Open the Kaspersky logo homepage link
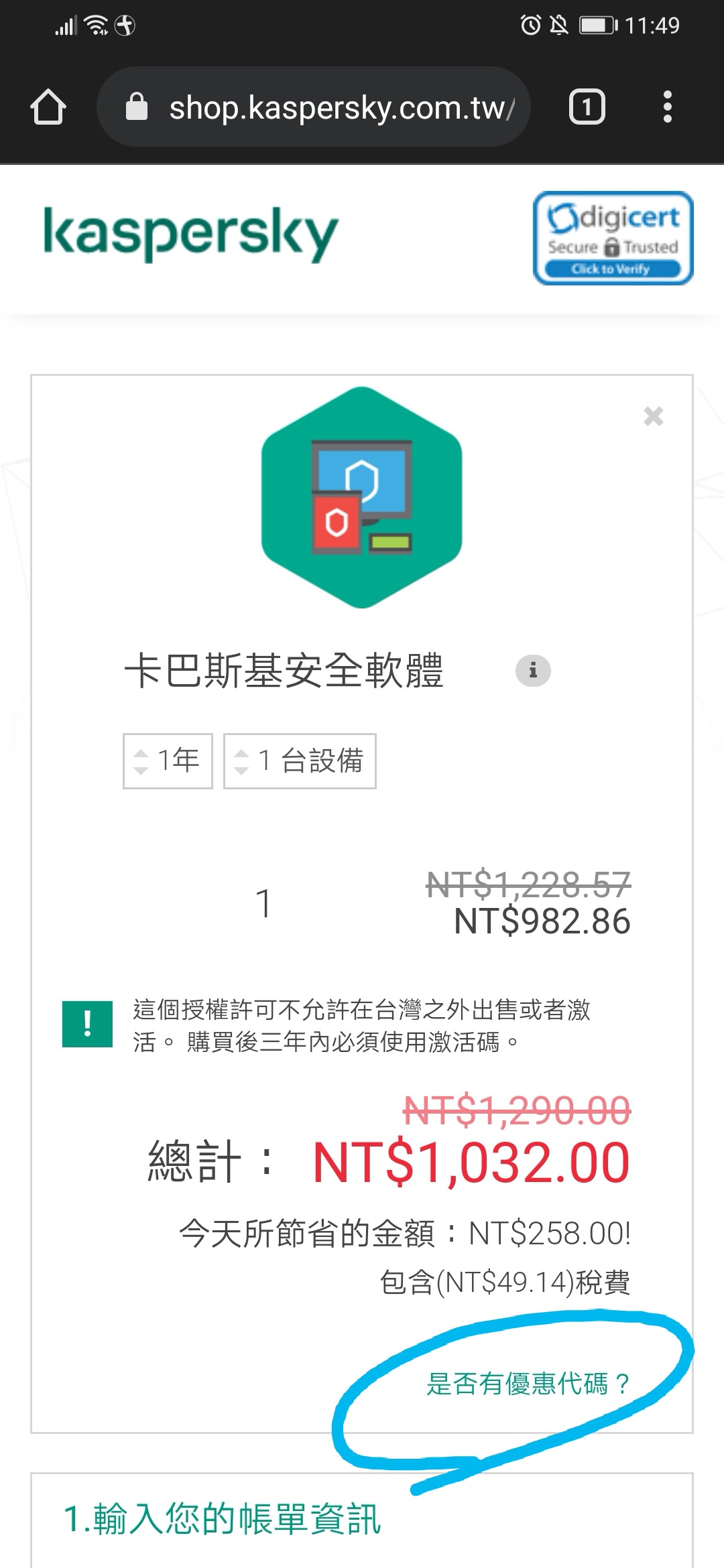 [191, 234]
